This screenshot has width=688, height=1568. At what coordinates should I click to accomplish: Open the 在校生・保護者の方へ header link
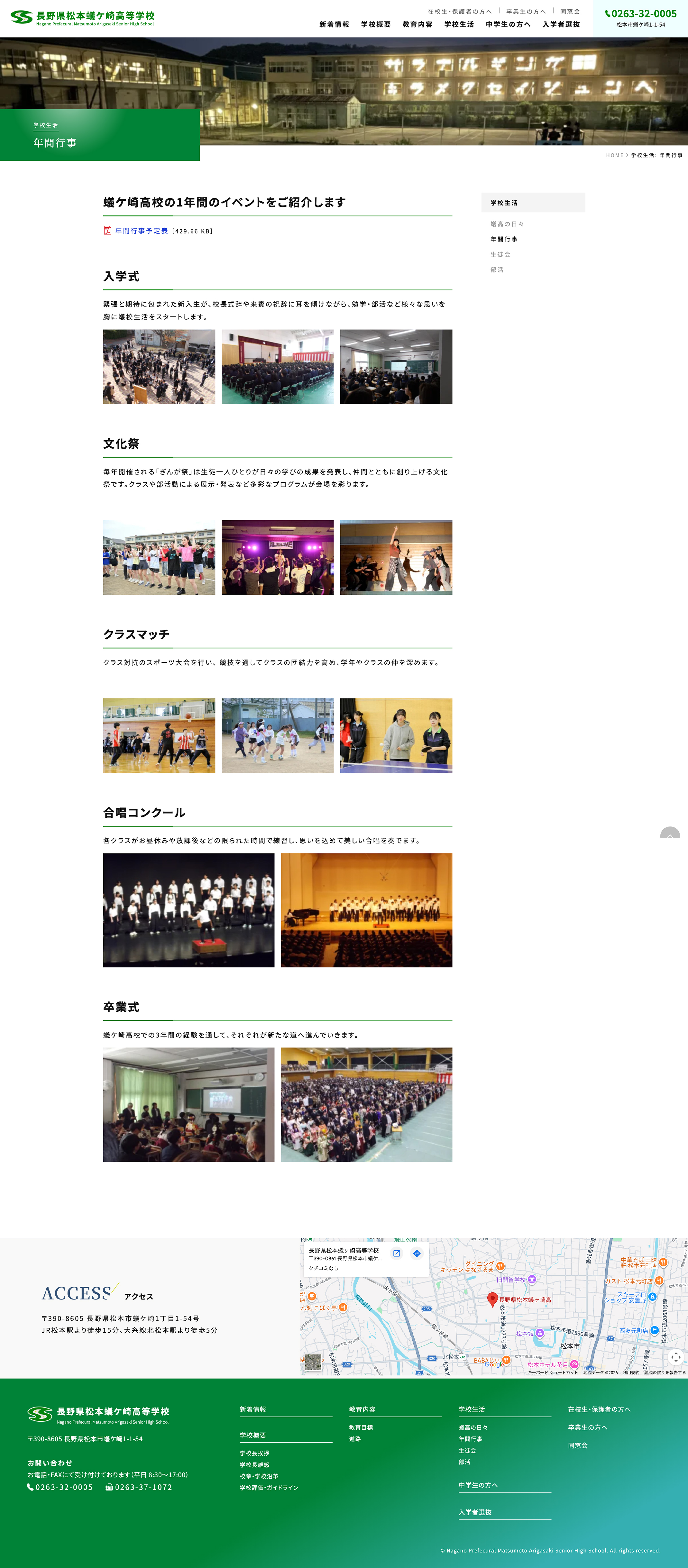pos(459,12)
